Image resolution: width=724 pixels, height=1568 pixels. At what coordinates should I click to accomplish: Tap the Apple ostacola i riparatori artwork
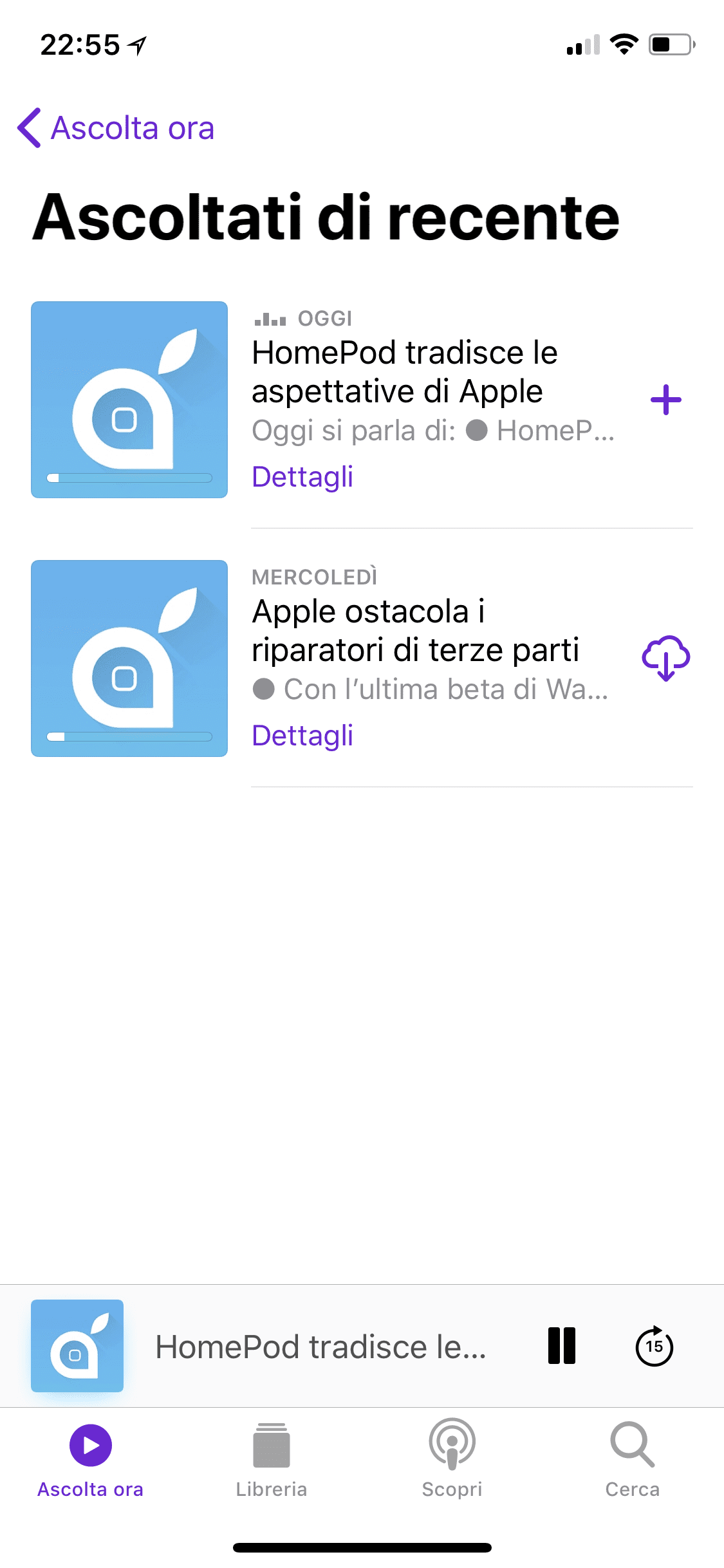(129, 658)
